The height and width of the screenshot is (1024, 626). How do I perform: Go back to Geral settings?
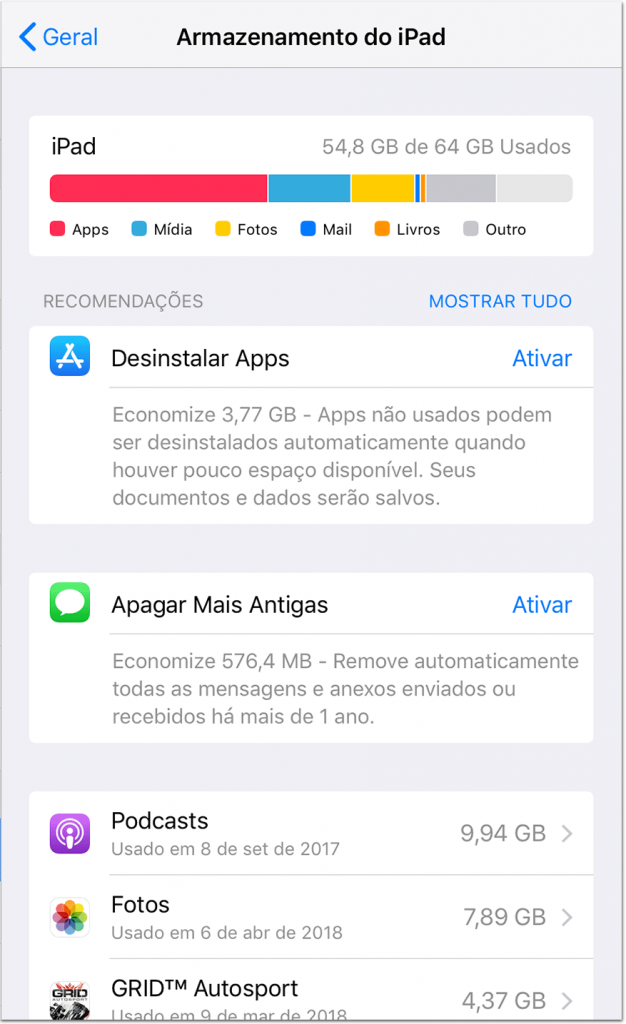click(59, 38)
